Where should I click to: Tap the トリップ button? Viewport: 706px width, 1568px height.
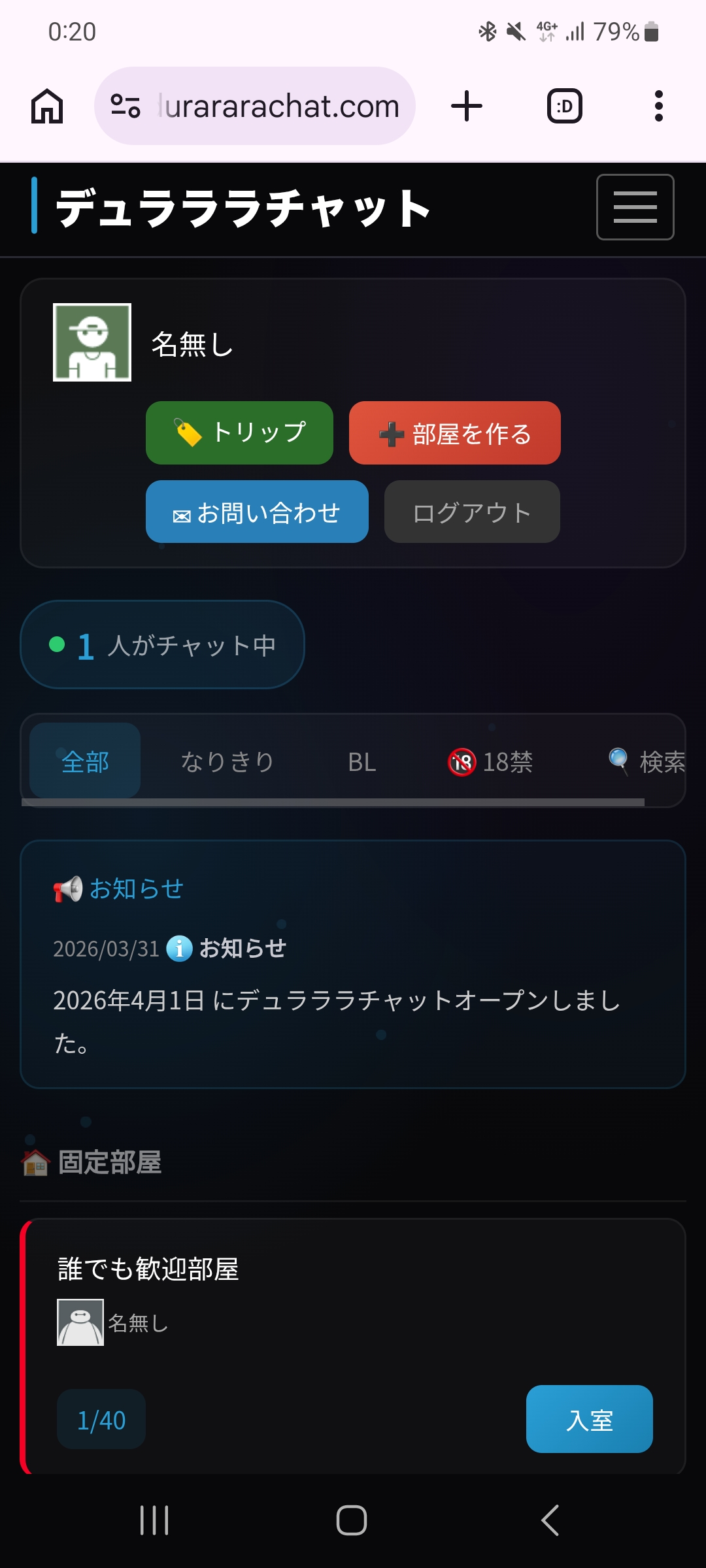(x=239, y=433)
